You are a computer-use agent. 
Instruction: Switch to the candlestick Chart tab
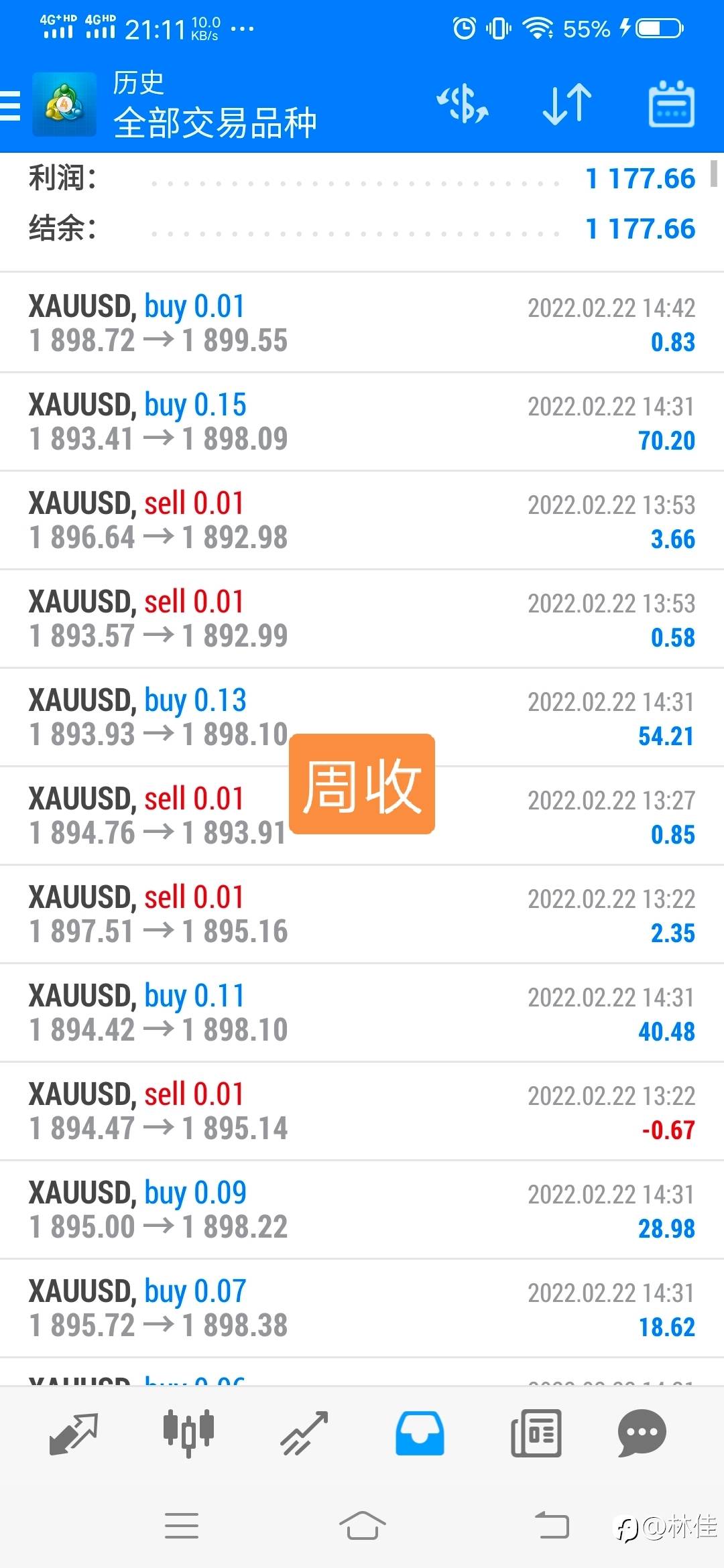(x=188, y=1433)
